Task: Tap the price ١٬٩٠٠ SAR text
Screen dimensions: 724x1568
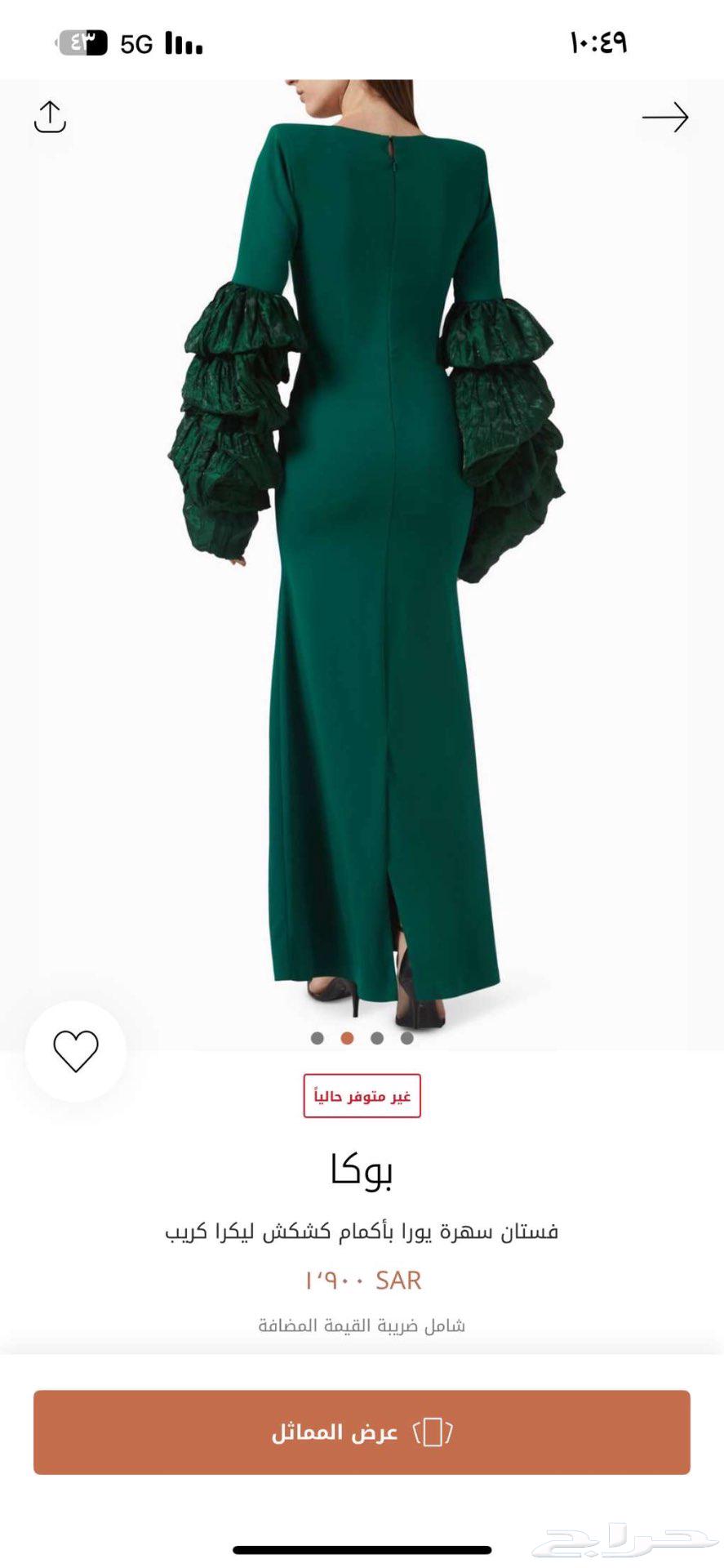Action: (362, 1280)
